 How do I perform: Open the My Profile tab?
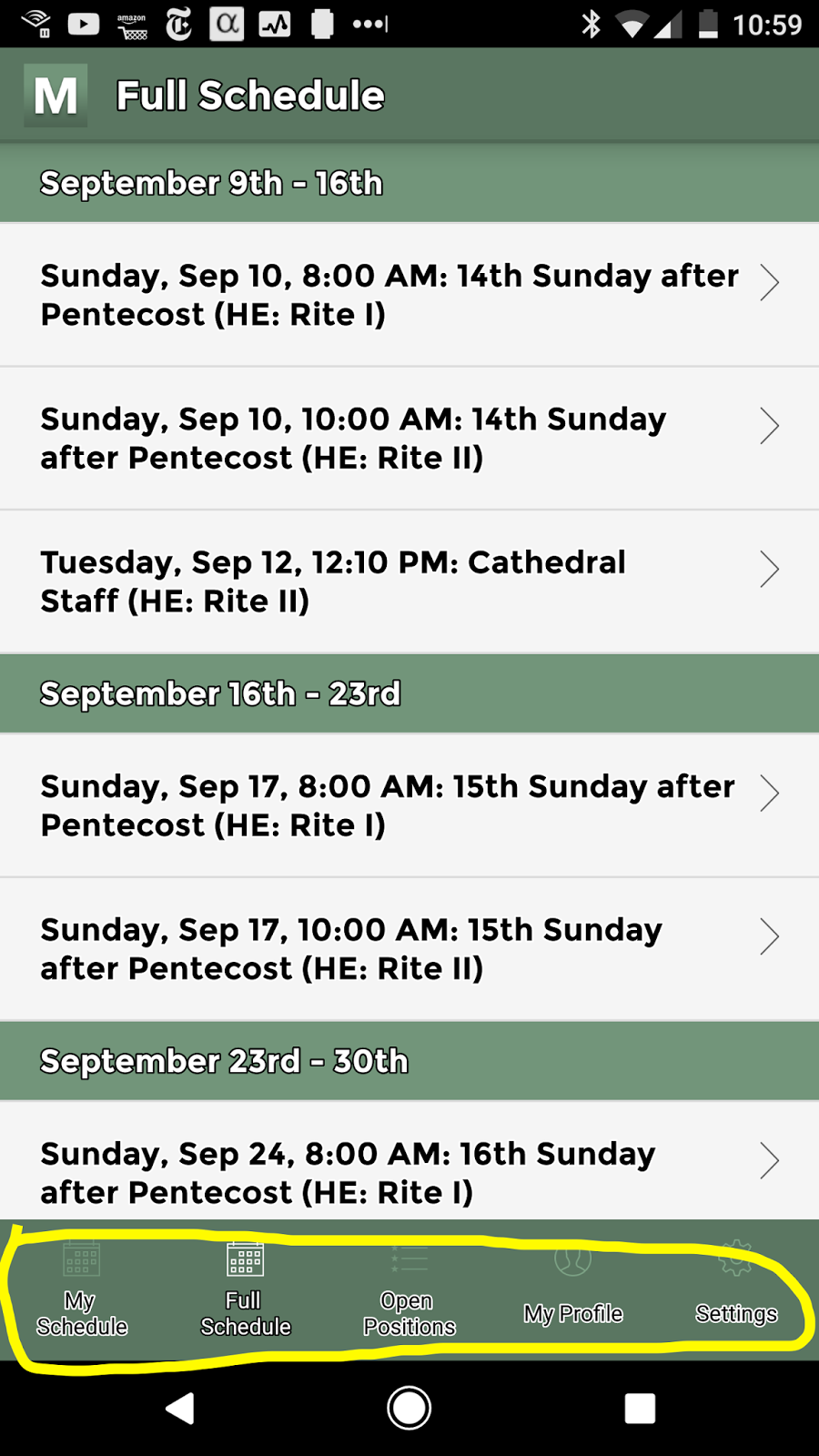[572, 1290]
